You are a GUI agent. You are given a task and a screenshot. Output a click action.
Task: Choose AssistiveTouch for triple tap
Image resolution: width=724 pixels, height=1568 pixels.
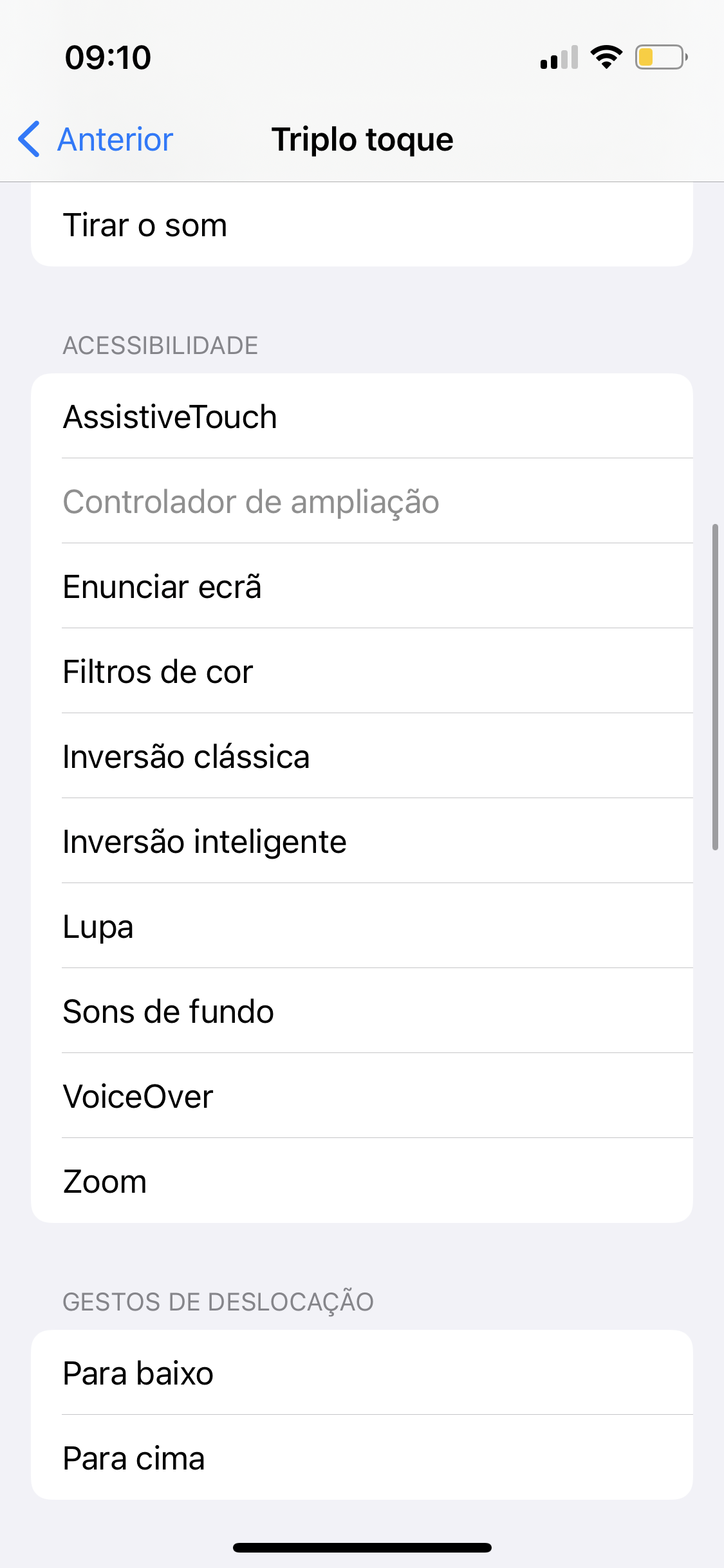coord(362,416)
